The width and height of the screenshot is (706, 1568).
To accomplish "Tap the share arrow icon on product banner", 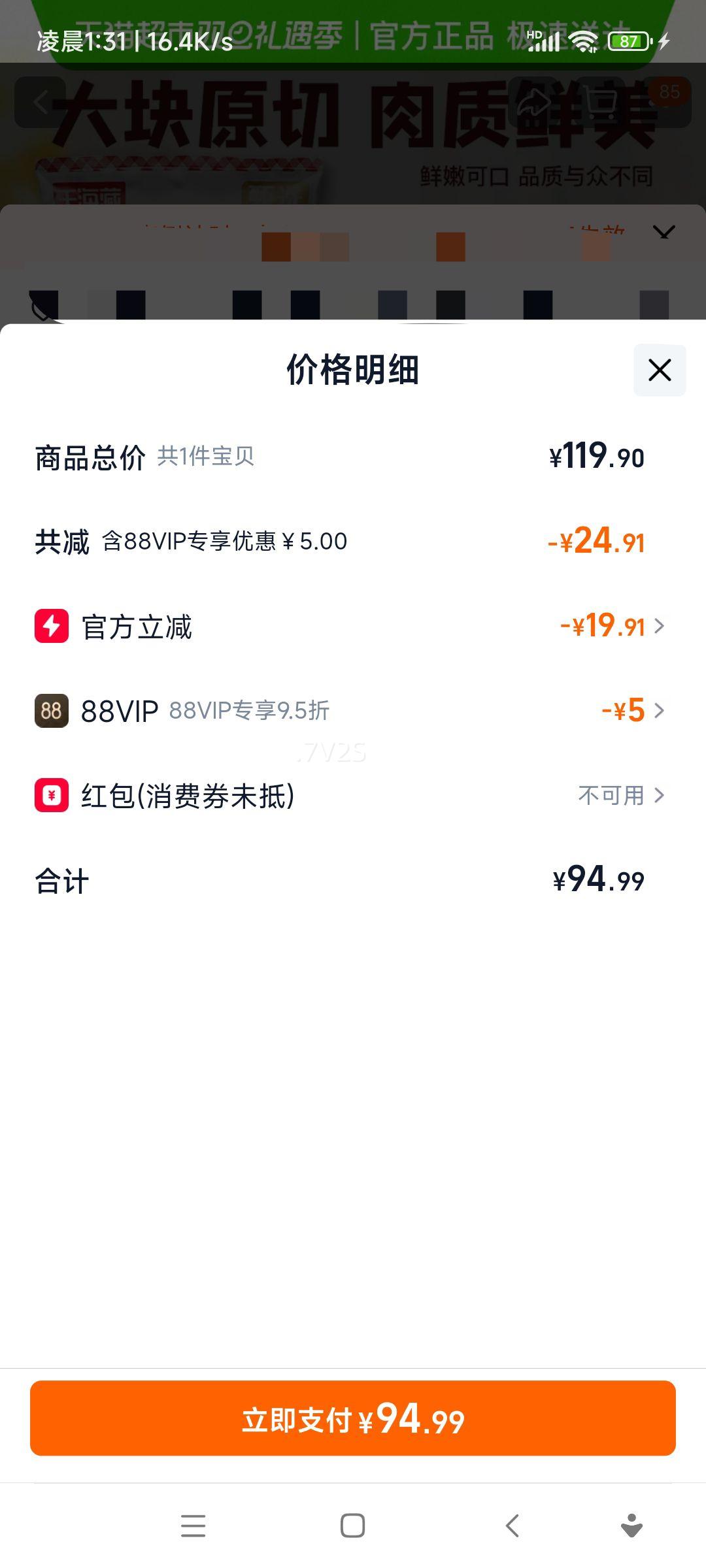I will click(535, 101).
